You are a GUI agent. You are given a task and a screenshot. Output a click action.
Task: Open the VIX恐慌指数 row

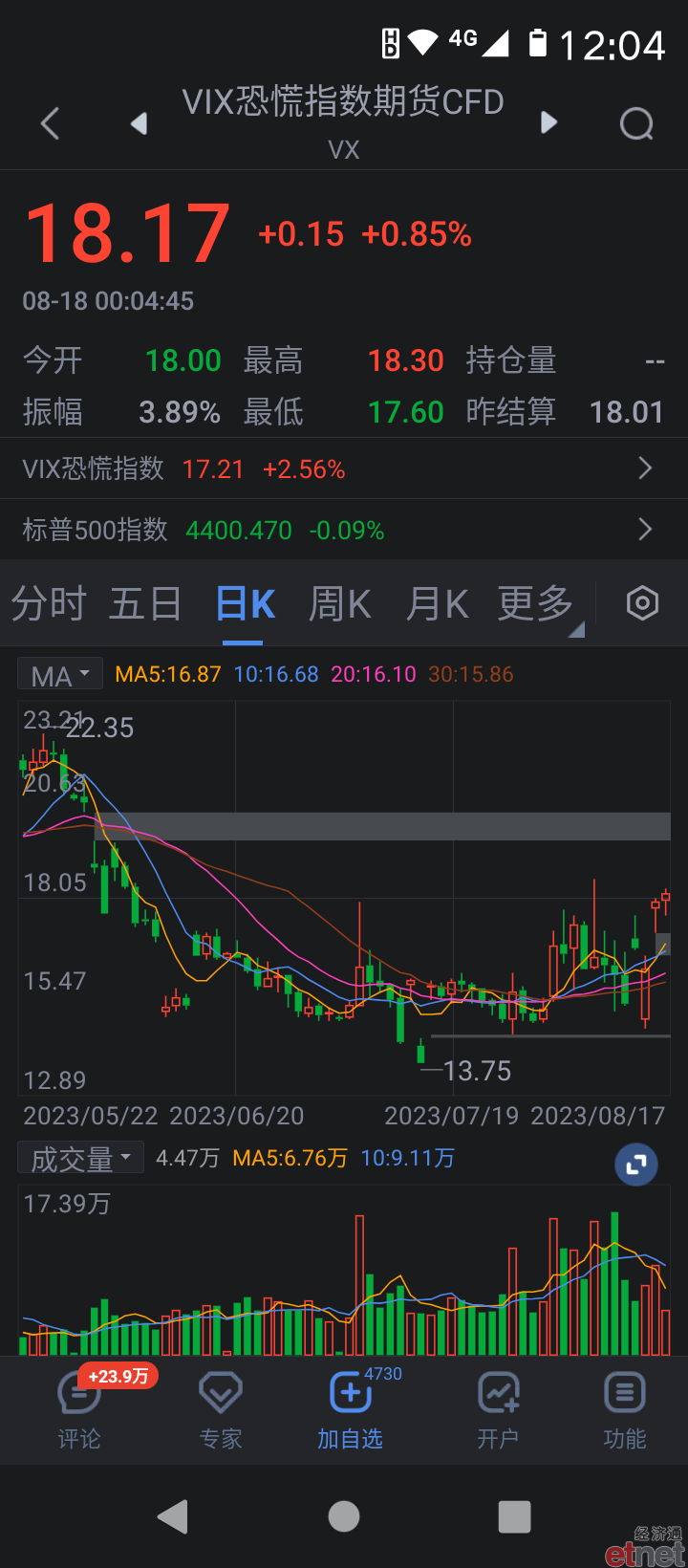click(344, 468)
